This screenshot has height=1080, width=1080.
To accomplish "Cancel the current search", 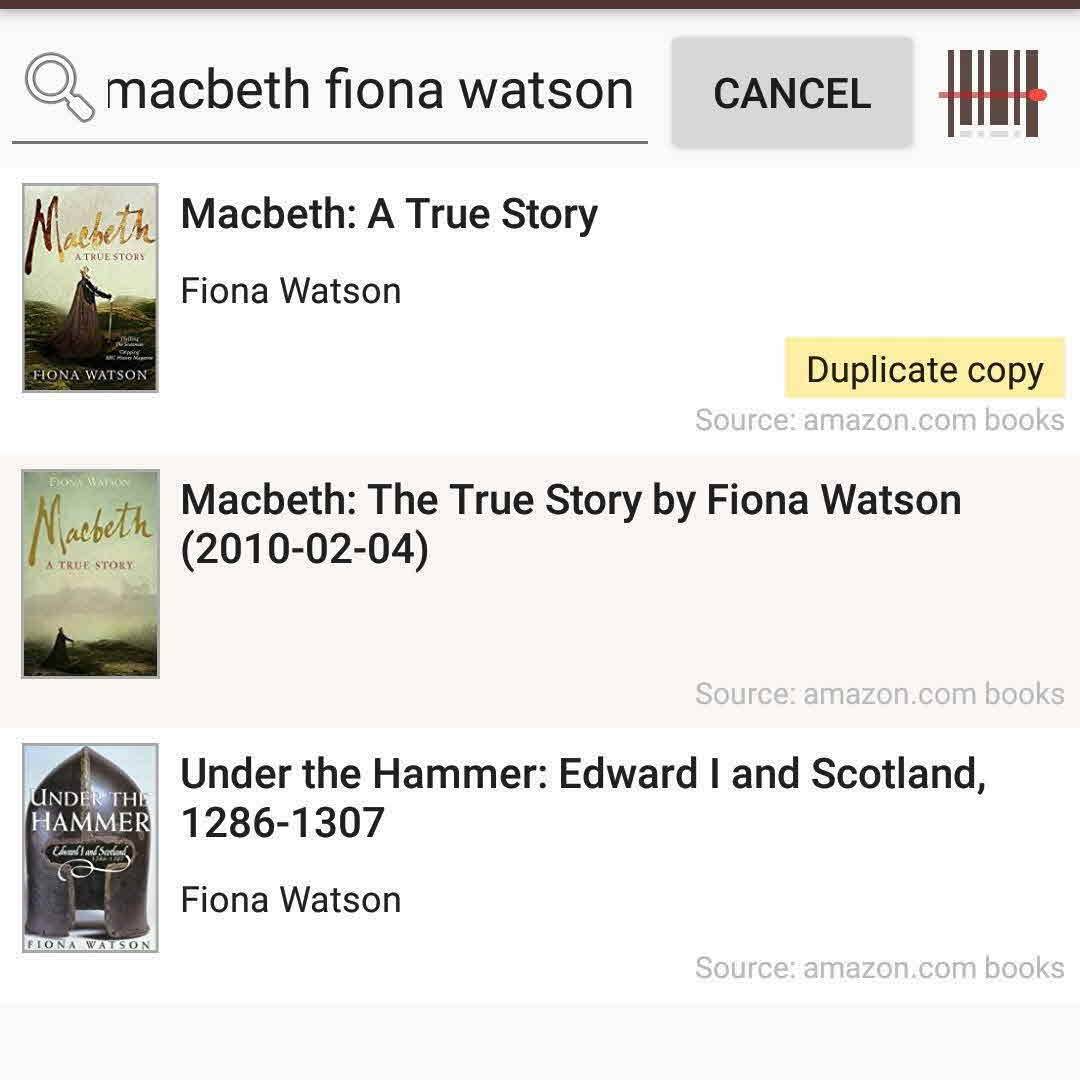I will (792, 94).
